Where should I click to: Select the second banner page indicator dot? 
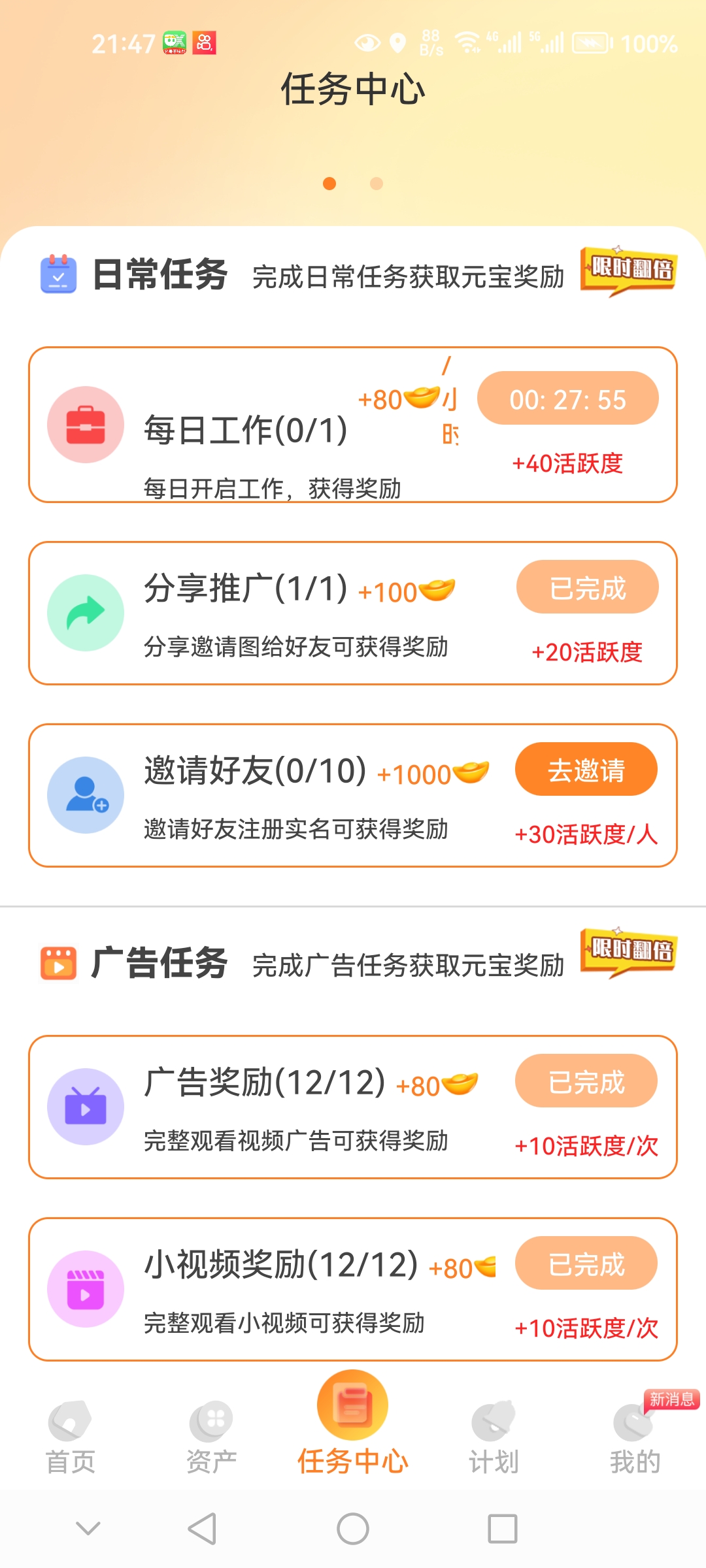pos(377,184)
